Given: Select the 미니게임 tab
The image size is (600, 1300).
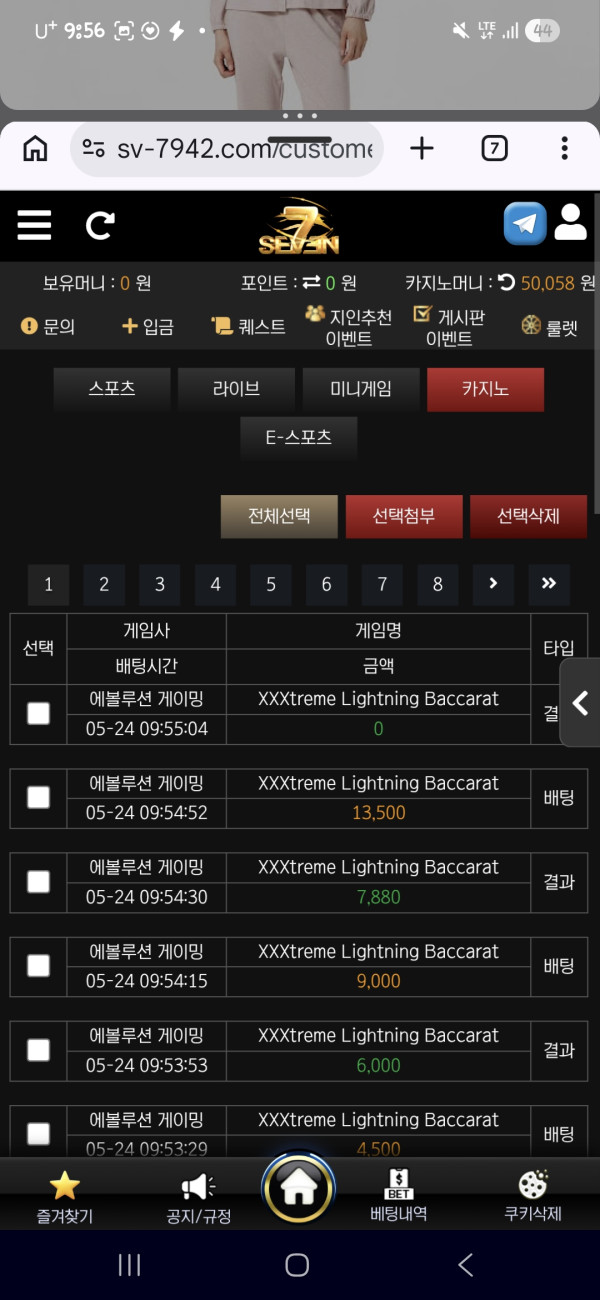Looking at the screenshot, I should (361, 389).
